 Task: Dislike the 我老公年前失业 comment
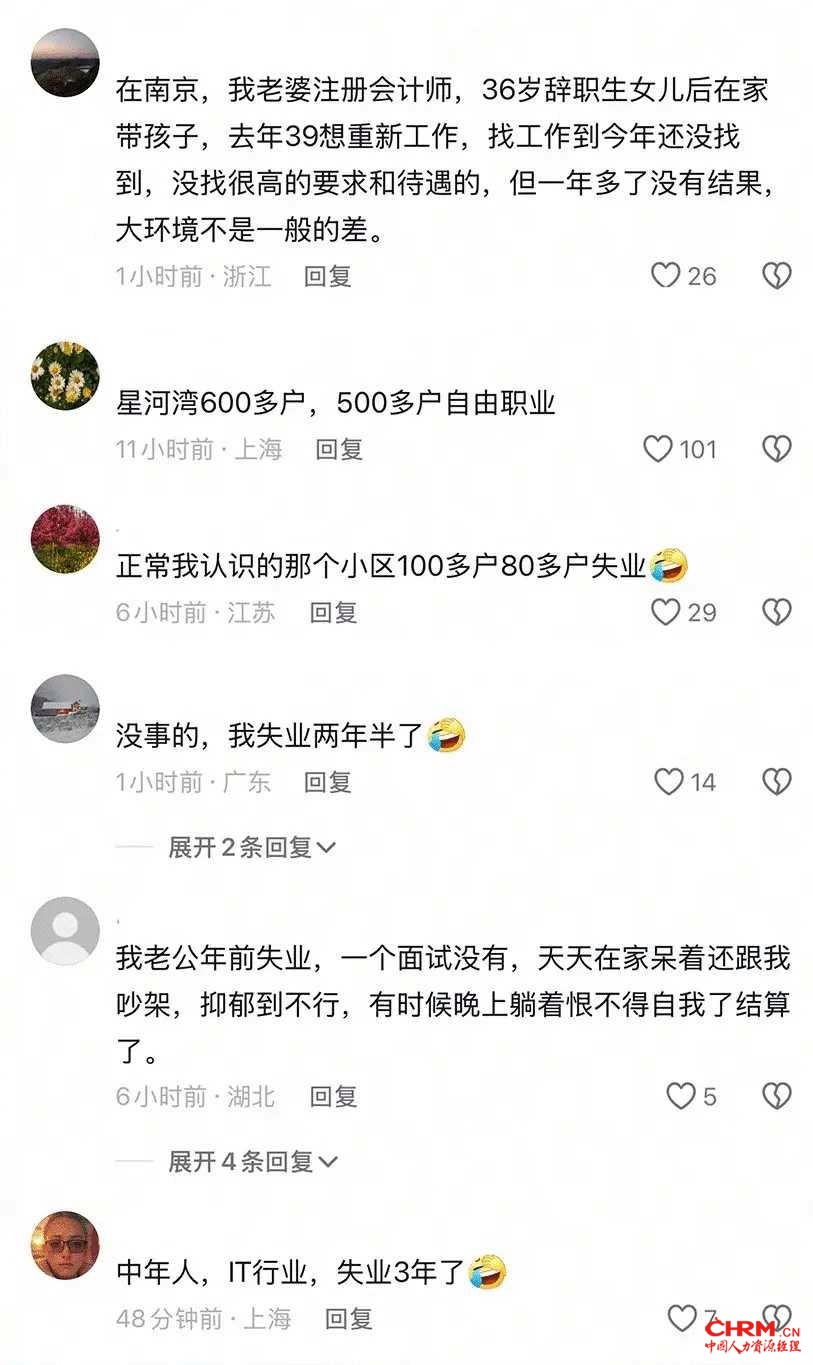[777, 1097]
